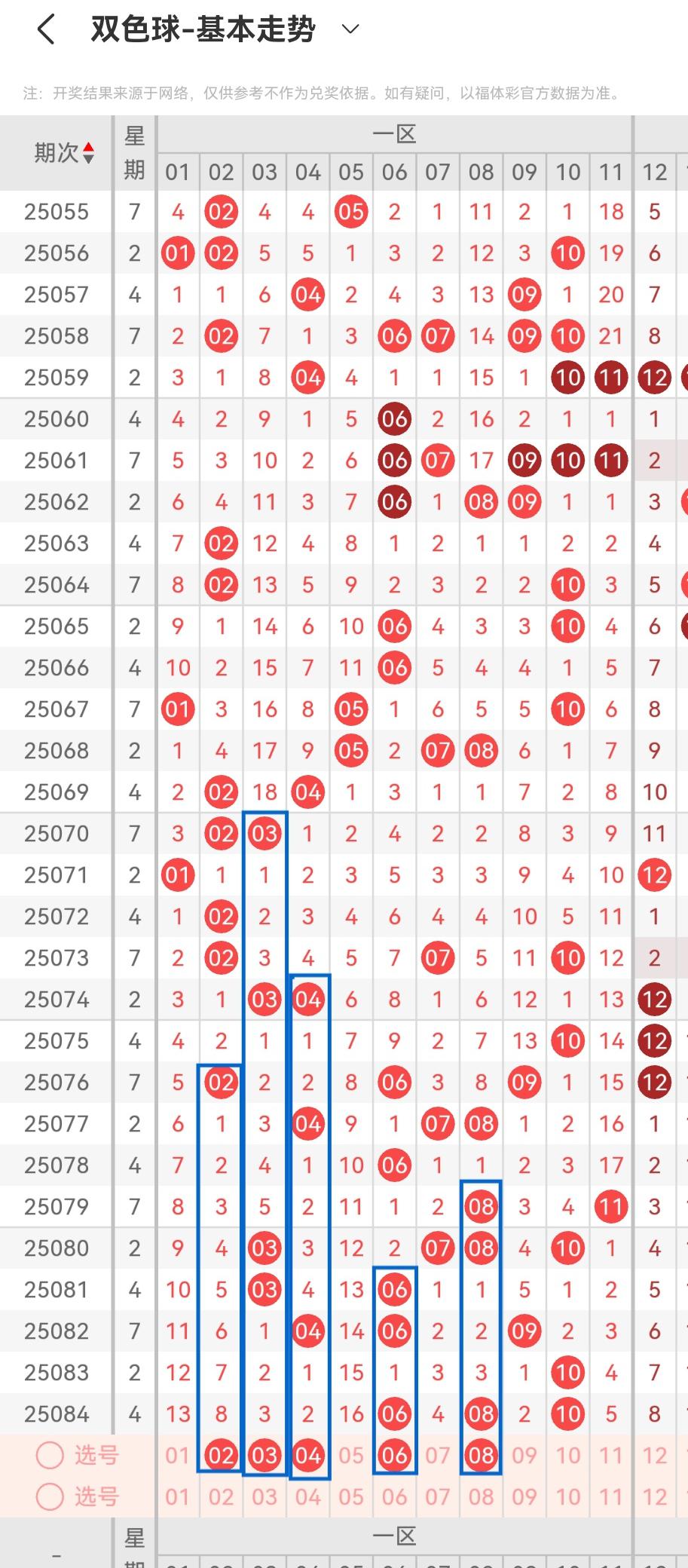Deselect highlighted ball 06 in the 选号 row
The image size is (688, 1568).
coord(394,1455)
